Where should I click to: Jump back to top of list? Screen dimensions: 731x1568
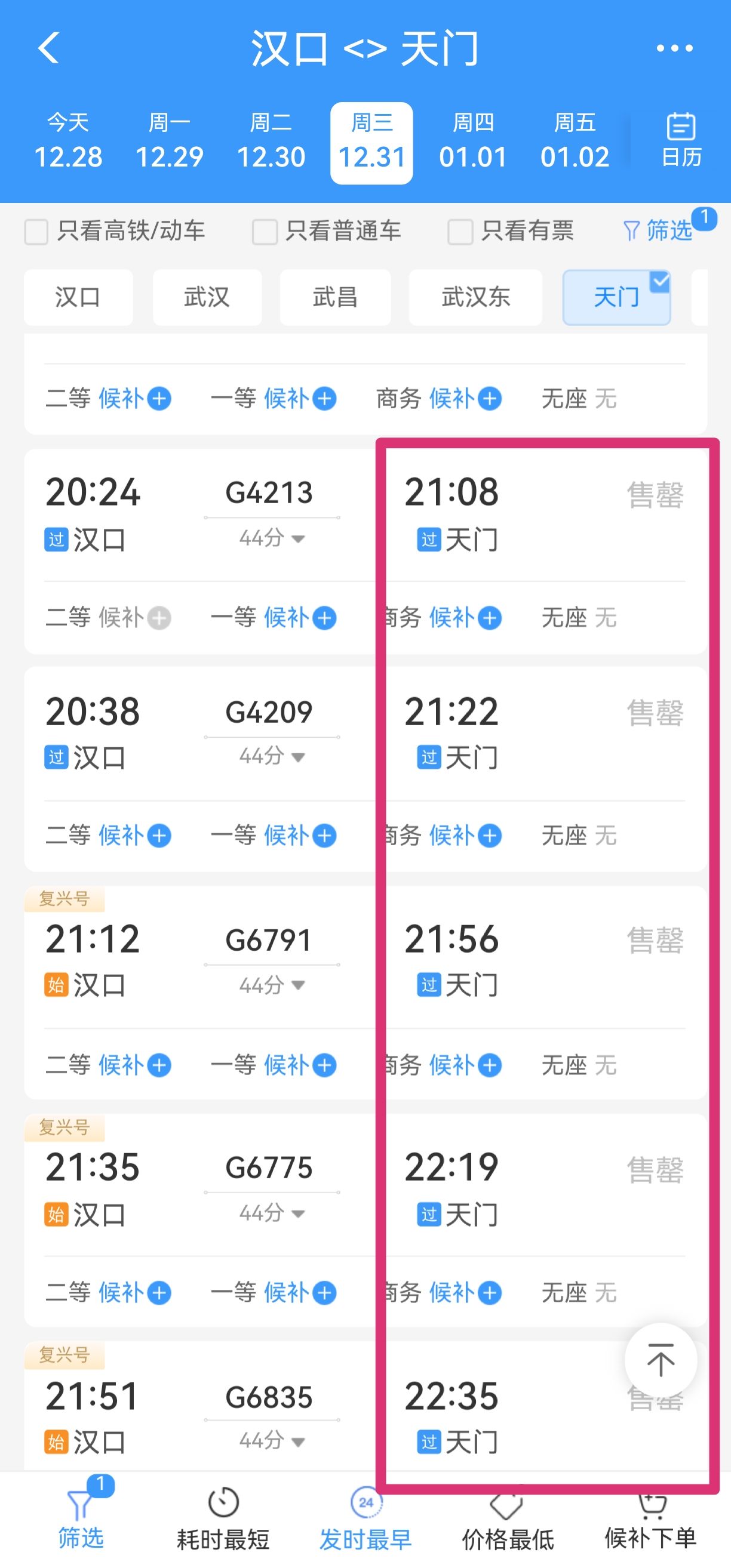[661, 1360]
